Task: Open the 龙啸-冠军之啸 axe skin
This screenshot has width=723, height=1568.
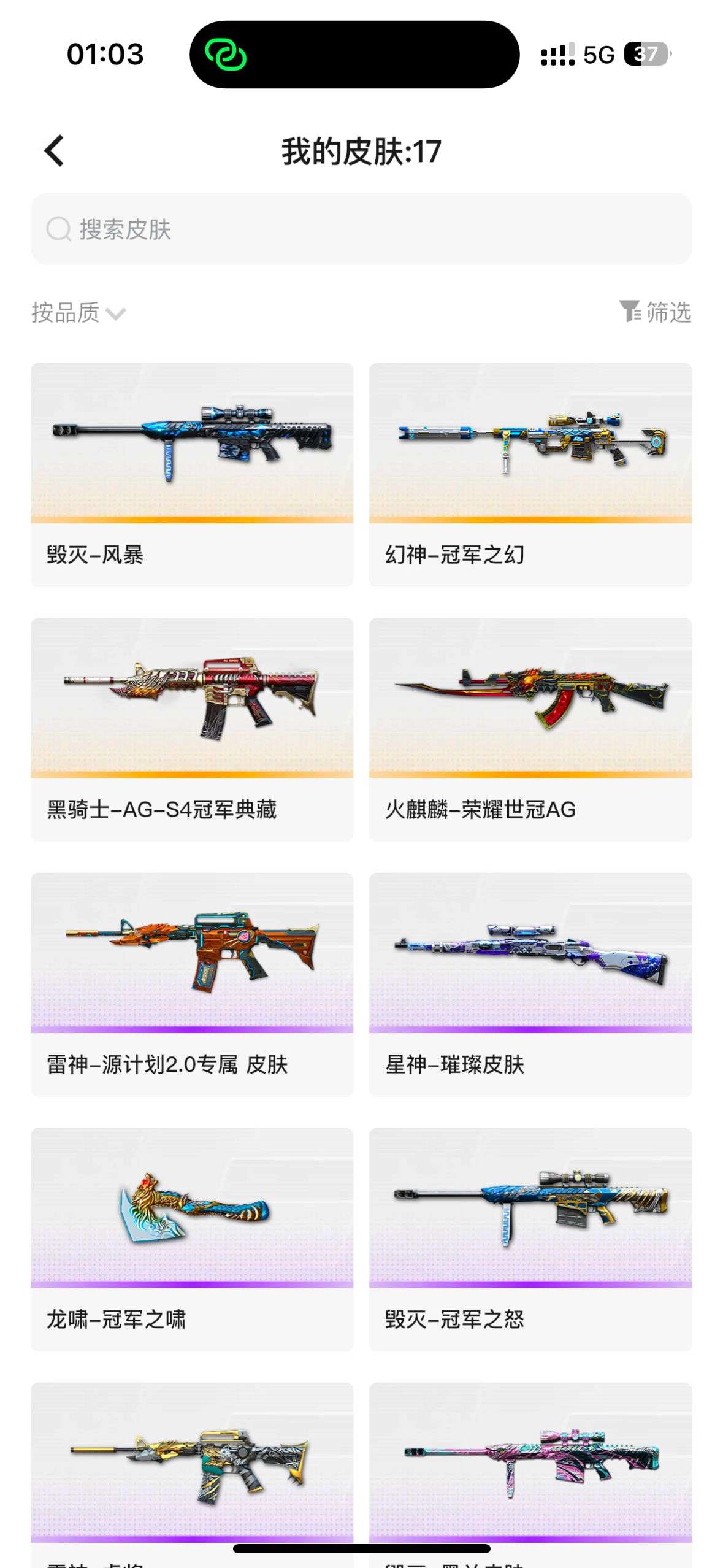Action: point(192,1239)
